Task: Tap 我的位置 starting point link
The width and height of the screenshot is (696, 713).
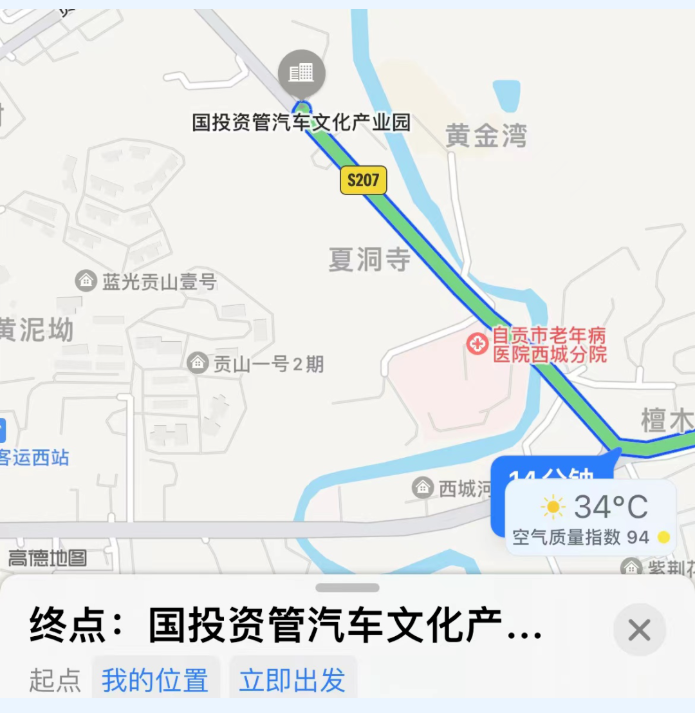Action: pyautogui.click(x=155, y=681)
